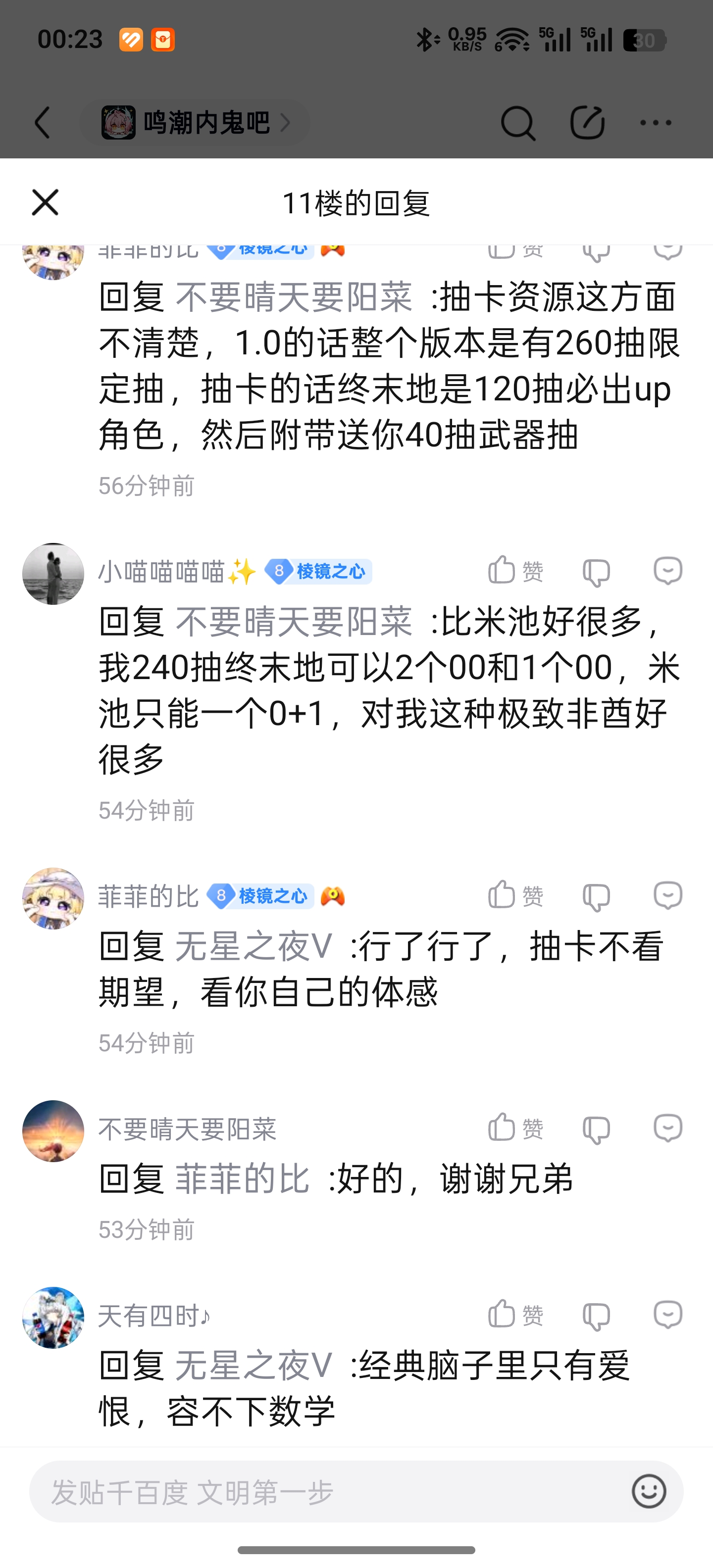Dislike 小喵喵喵喵's reply
713x1568 pixels.
tap(596, 572)
